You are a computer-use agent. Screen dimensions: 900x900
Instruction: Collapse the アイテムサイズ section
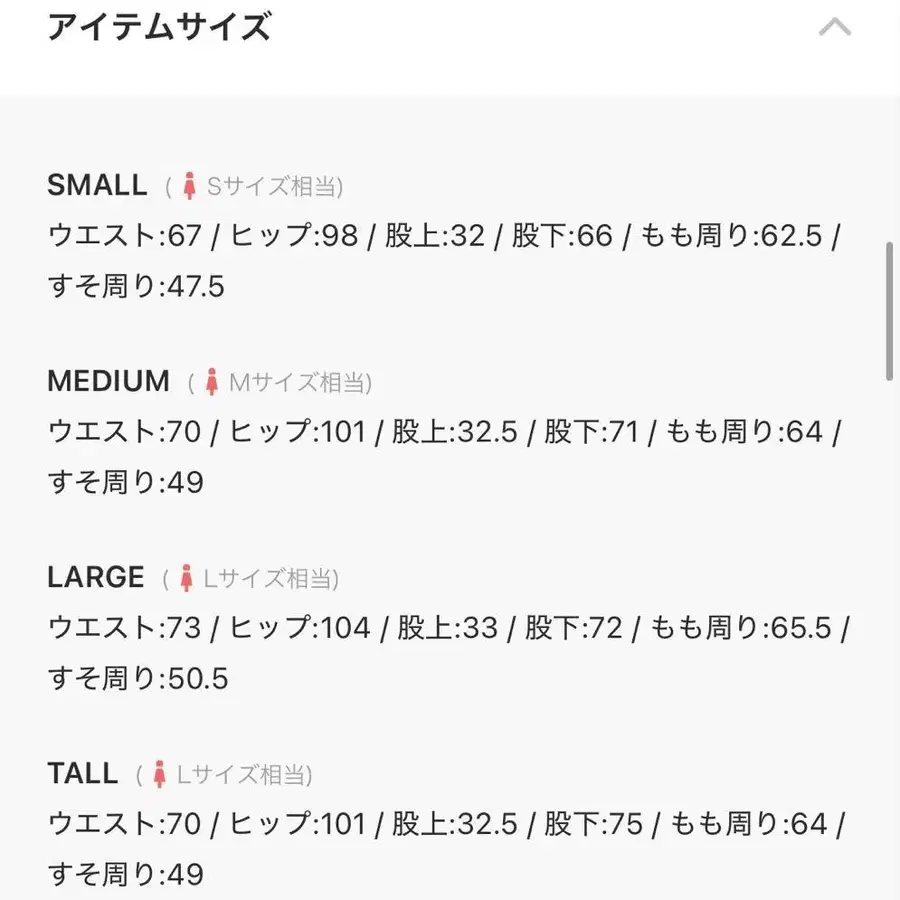[x=834, y=28]
